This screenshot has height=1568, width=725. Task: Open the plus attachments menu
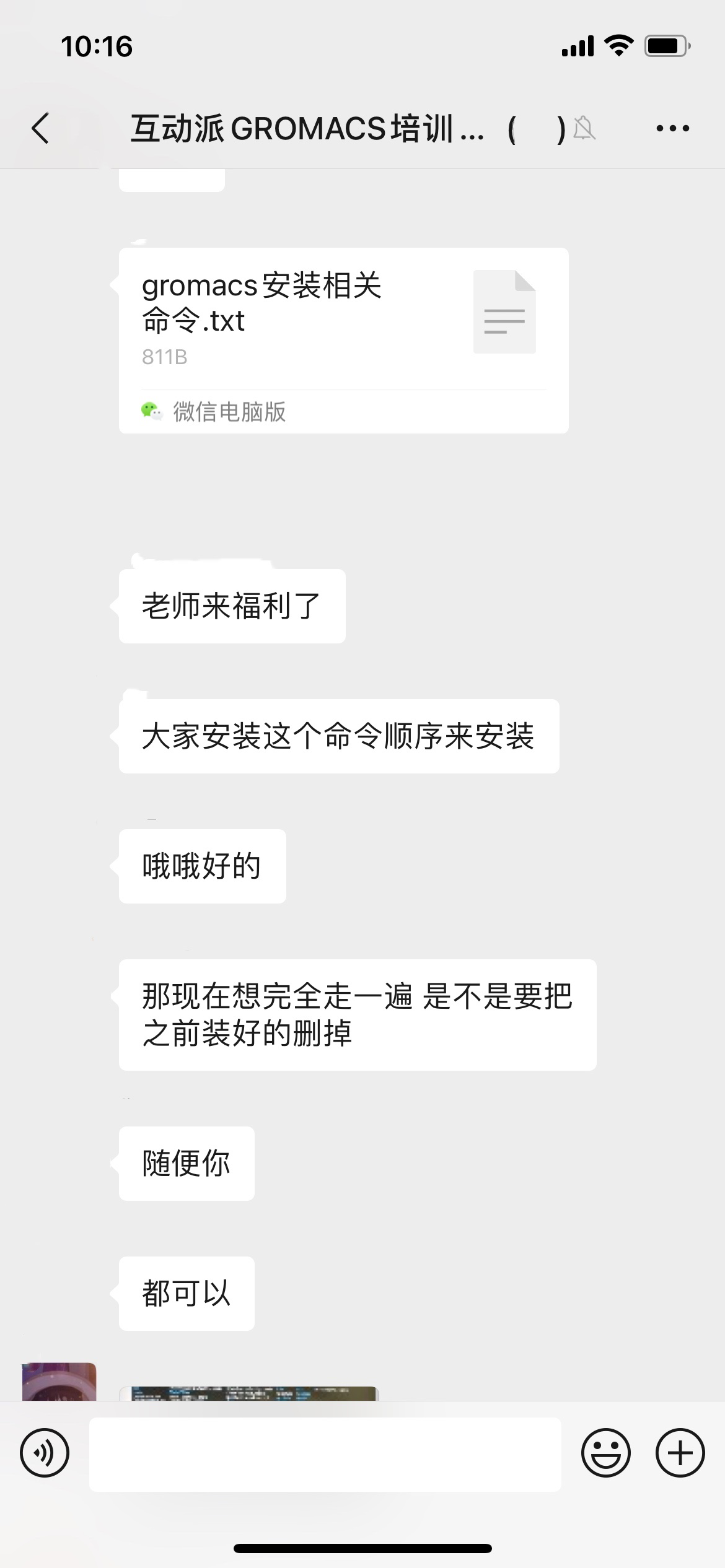[x=680, y=1453]
